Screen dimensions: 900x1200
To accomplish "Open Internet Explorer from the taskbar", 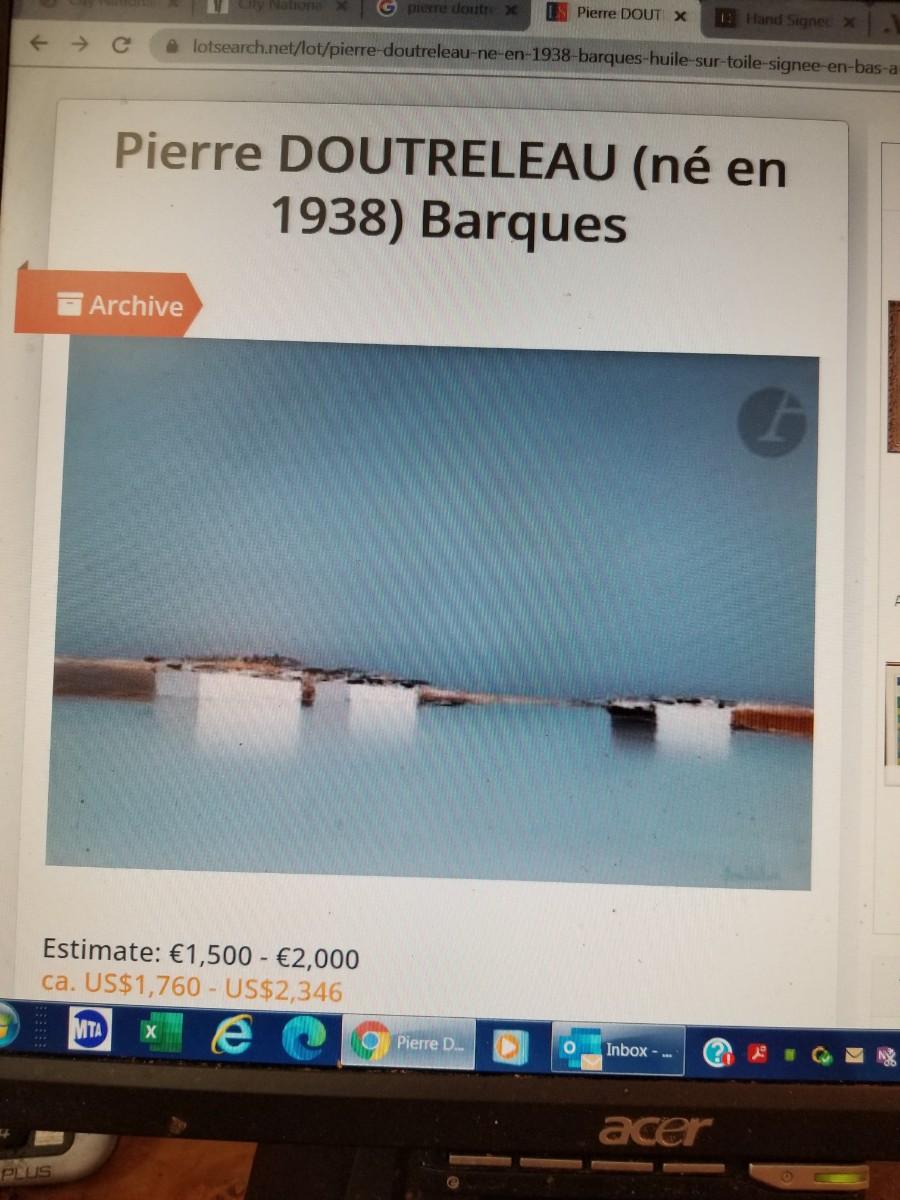I will tap(231, 1037).
